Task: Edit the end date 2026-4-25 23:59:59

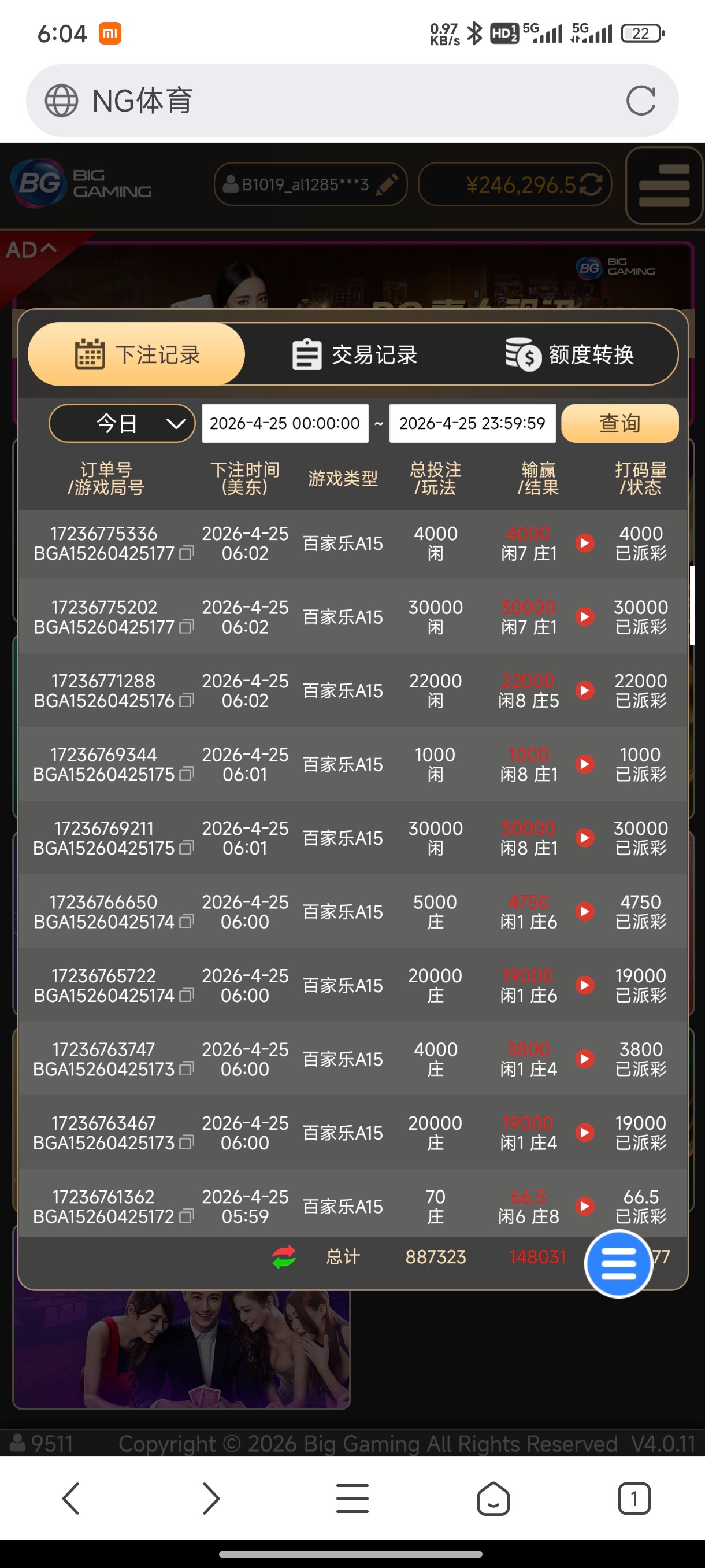Action: pos(472,423)
